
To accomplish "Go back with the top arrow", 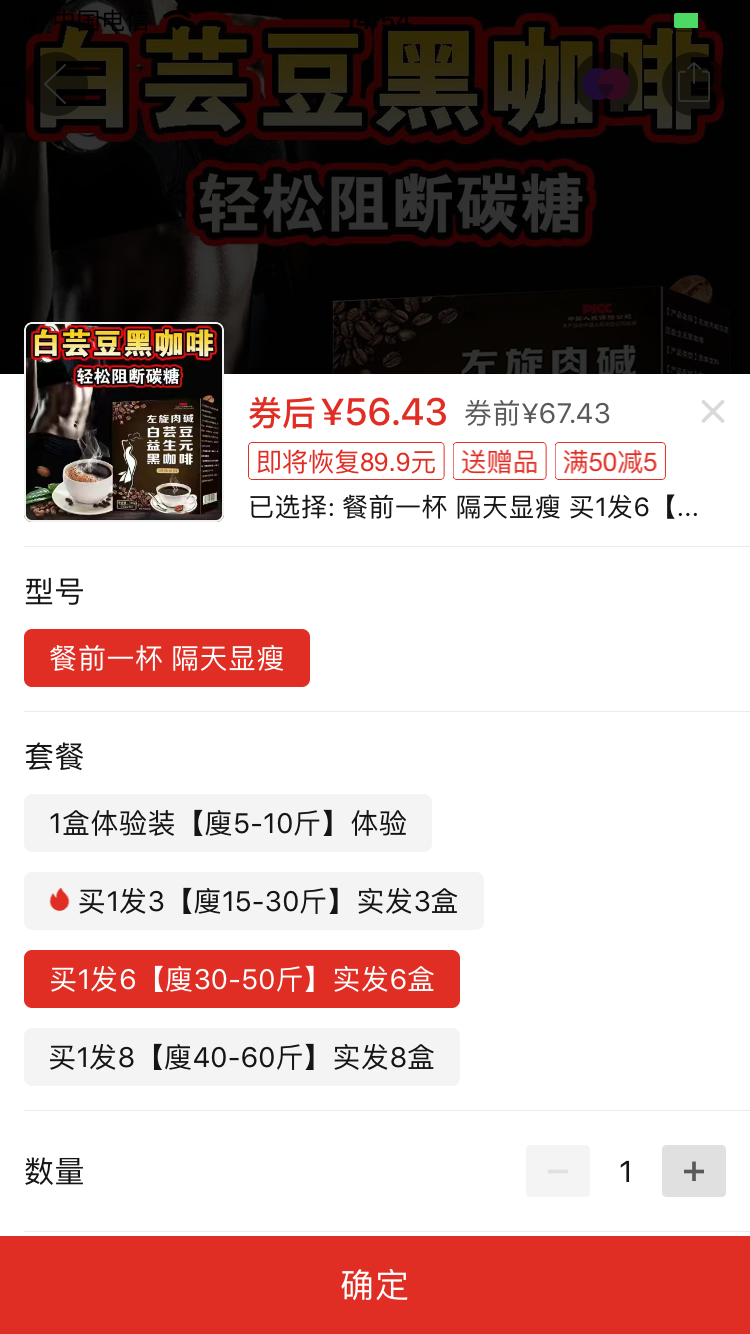I will point(57,84).
